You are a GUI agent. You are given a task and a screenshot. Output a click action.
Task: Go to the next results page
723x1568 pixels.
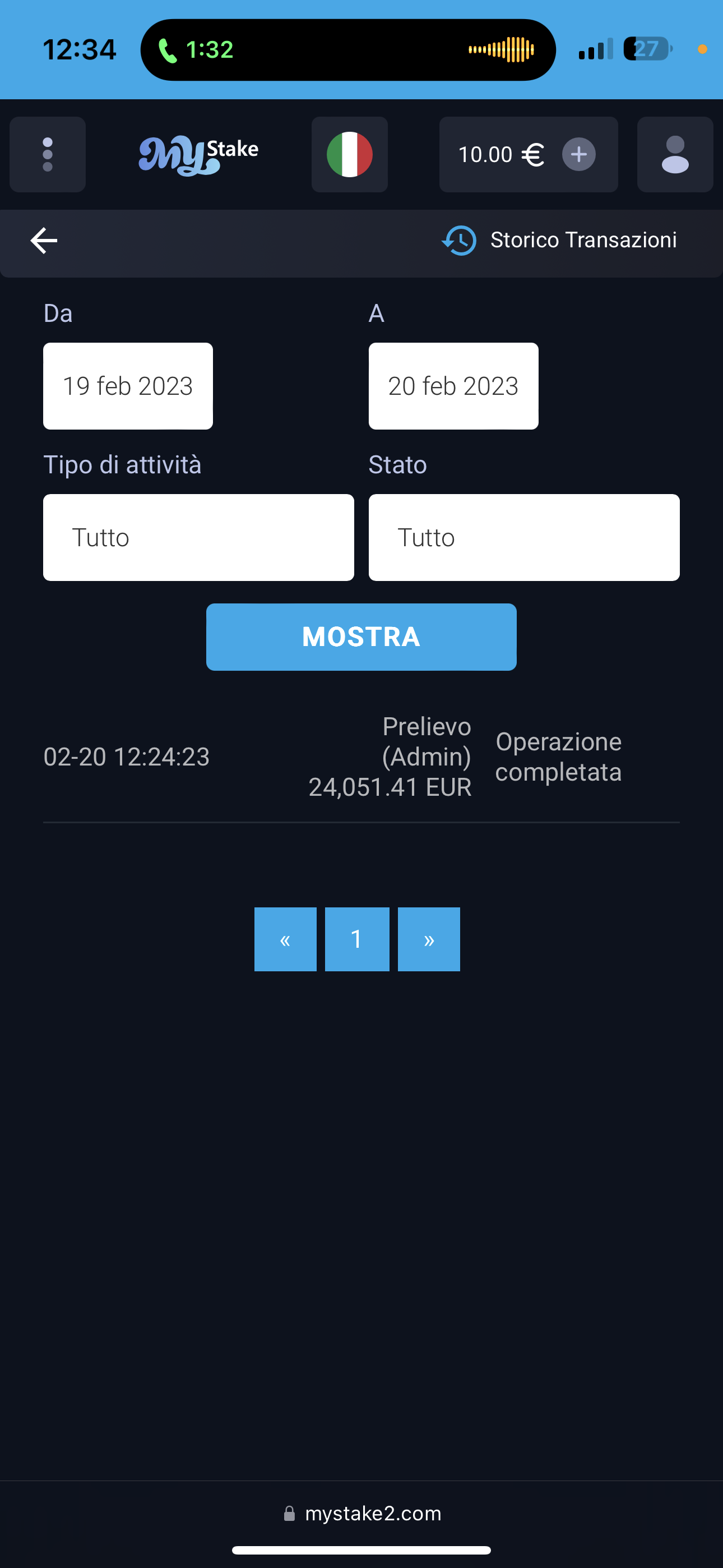[x=429, y=939]
